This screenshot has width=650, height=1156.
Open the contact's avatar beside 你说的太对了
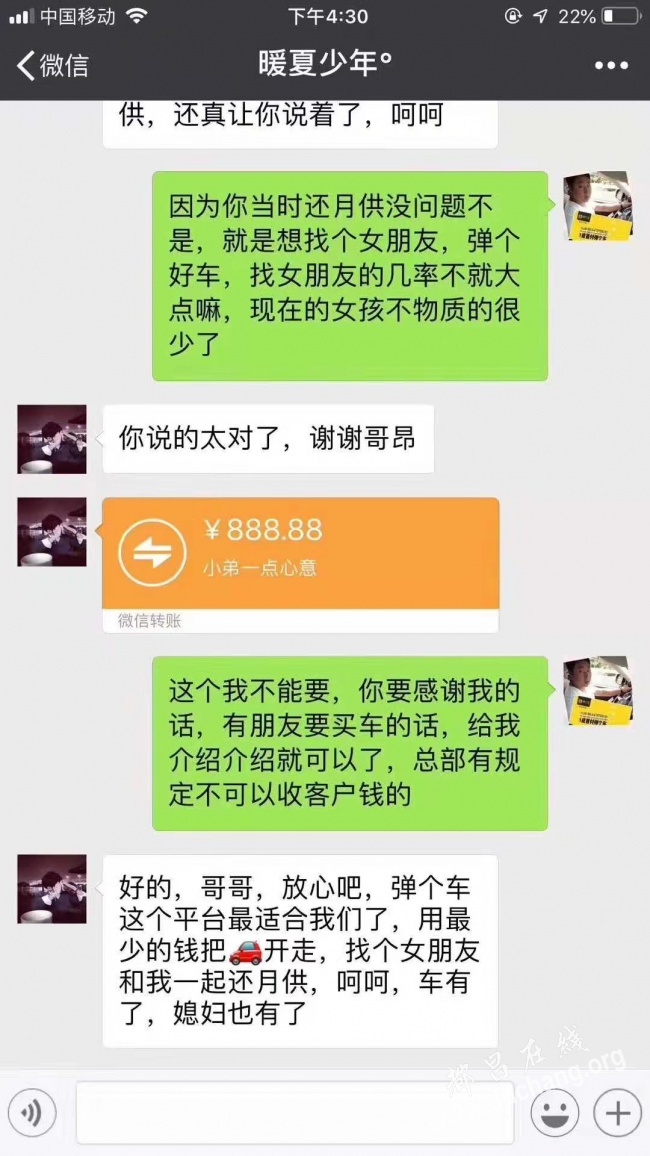tap(52, 439)
